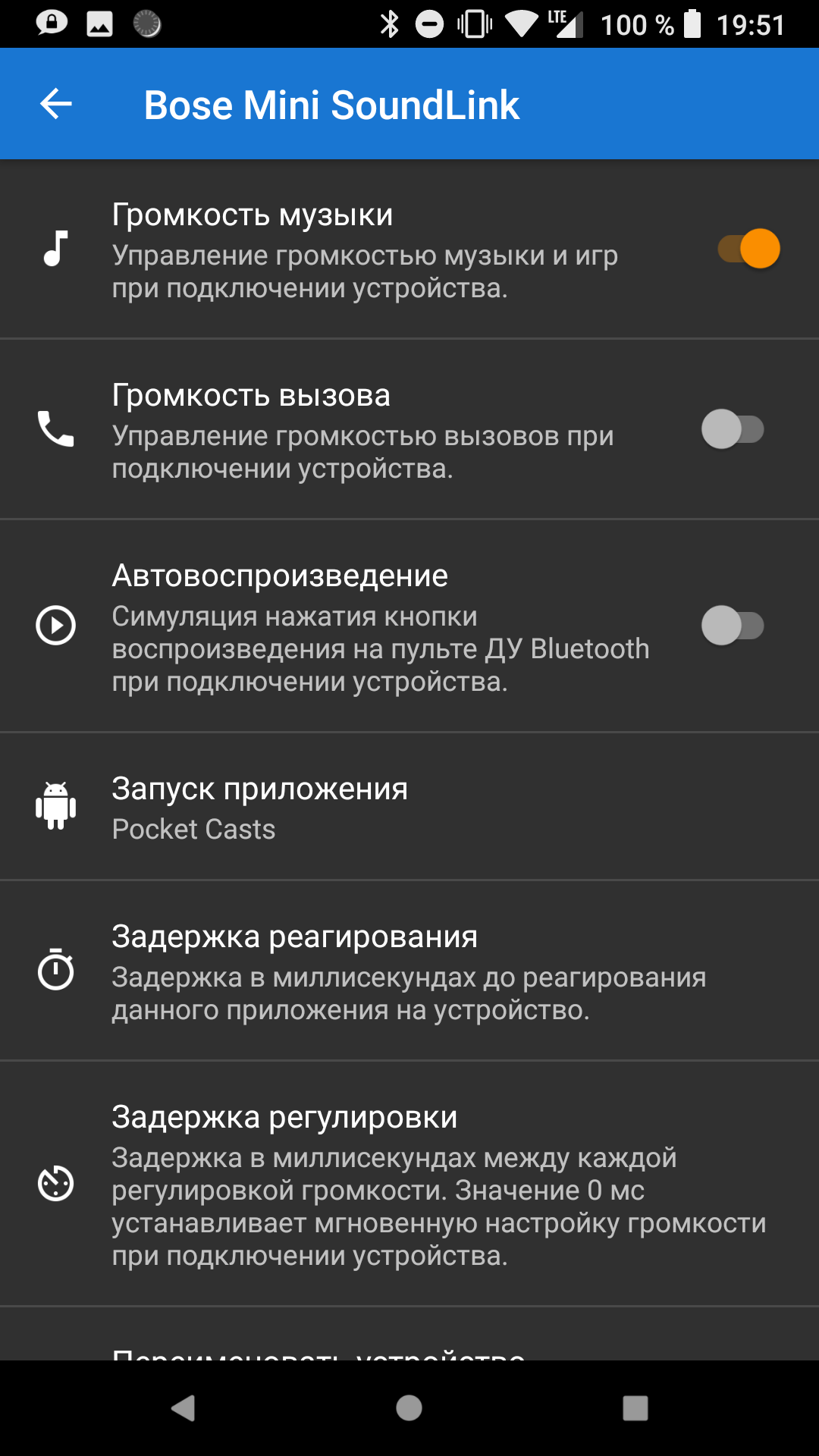Open recent apps from the navigation bar
The width and height of the screenshot is (819, 1456).
635,1408
